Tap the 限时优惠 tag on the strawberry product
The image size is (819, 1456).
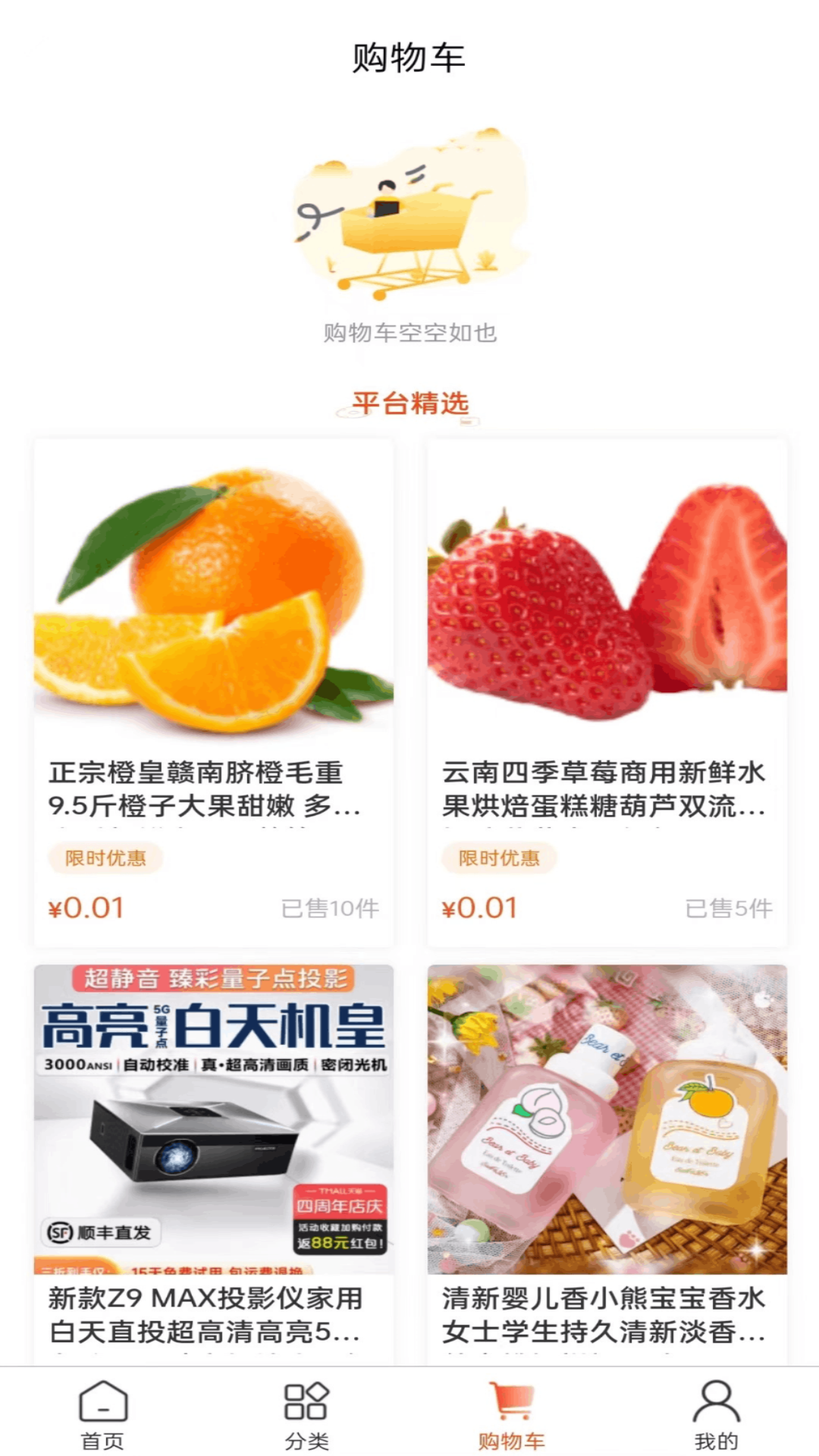(498, 859)
